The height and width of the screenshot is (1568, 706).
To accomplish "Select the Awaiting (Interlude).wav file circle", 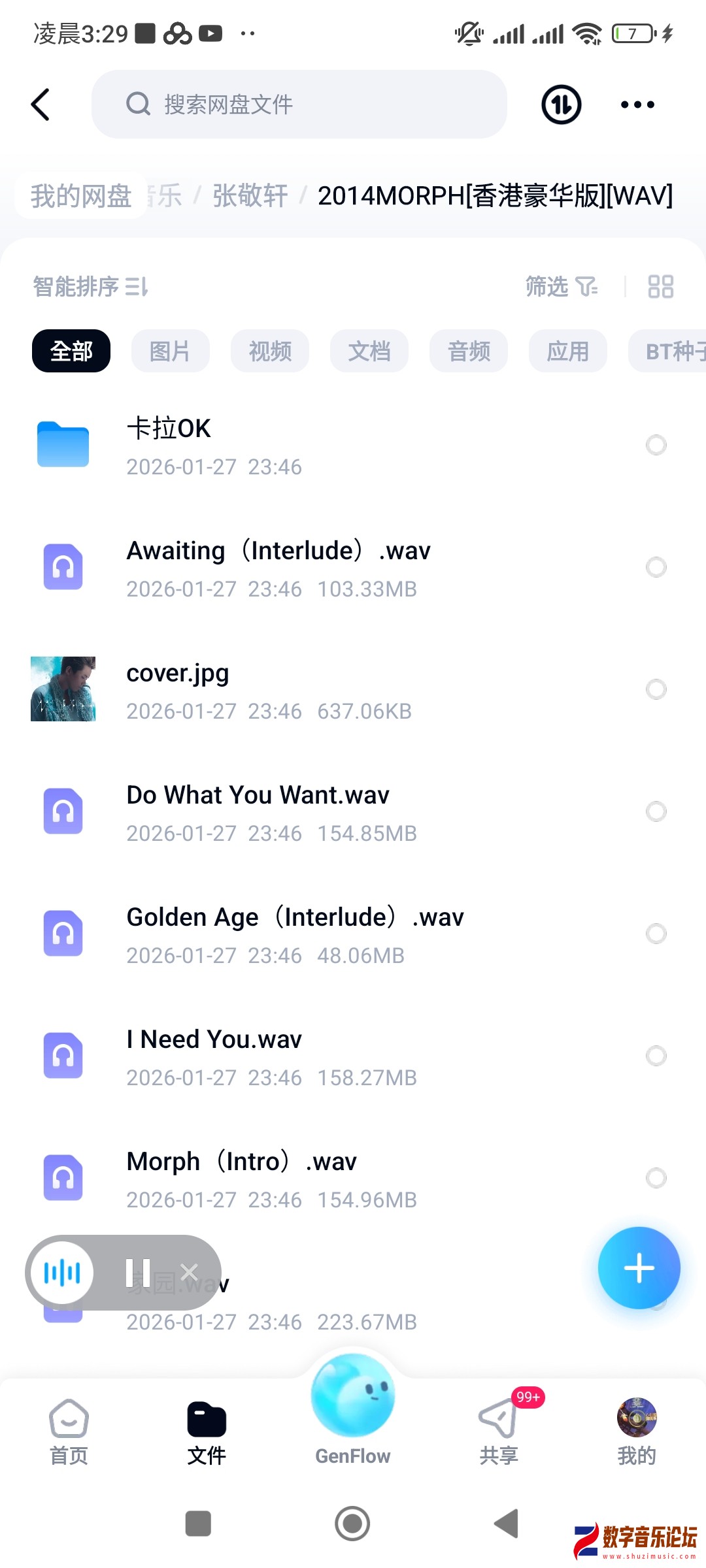I will [656, 567].
